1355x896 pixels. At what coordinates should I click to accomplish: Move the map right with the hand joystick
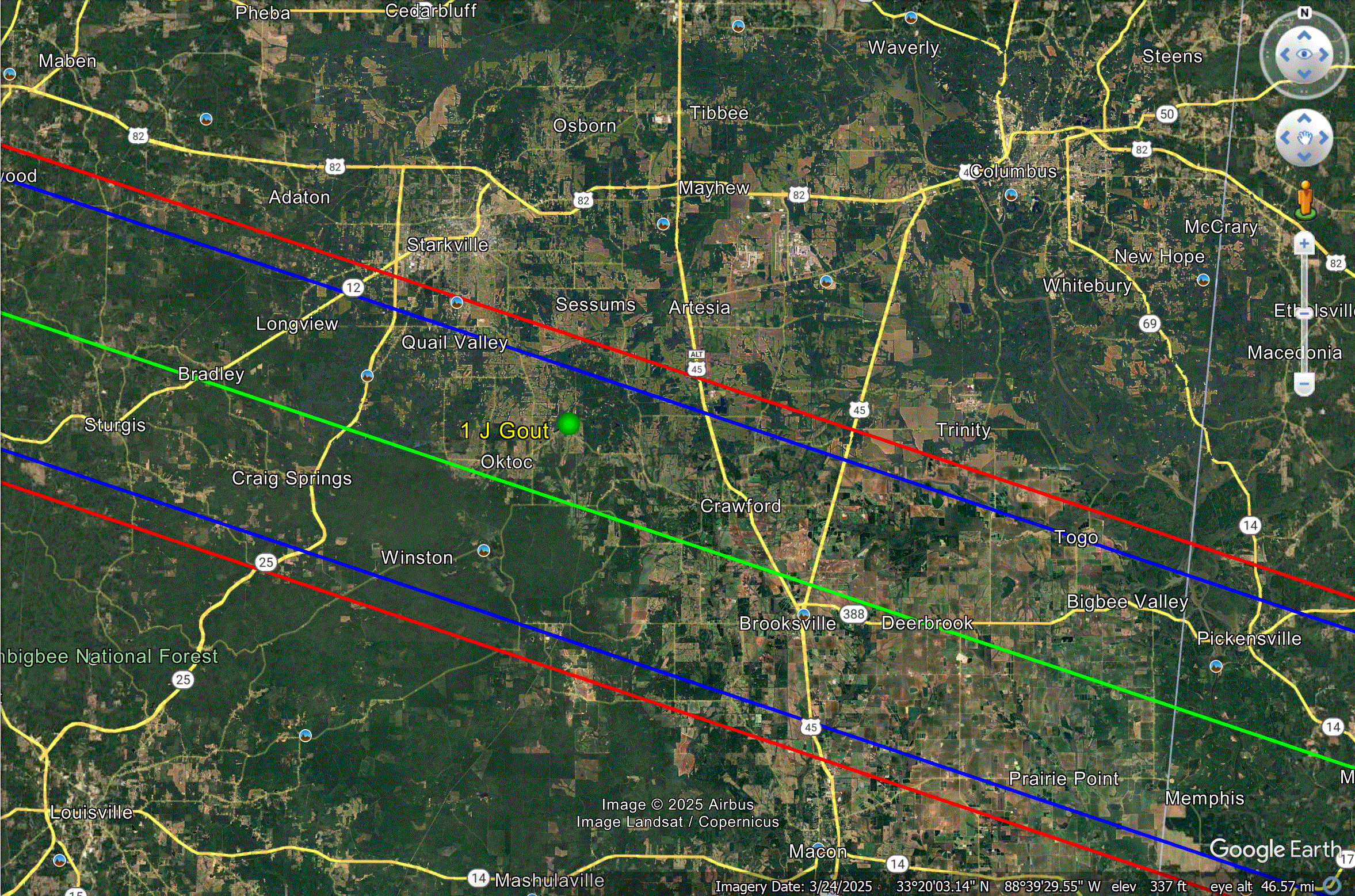pos(1324,138)
